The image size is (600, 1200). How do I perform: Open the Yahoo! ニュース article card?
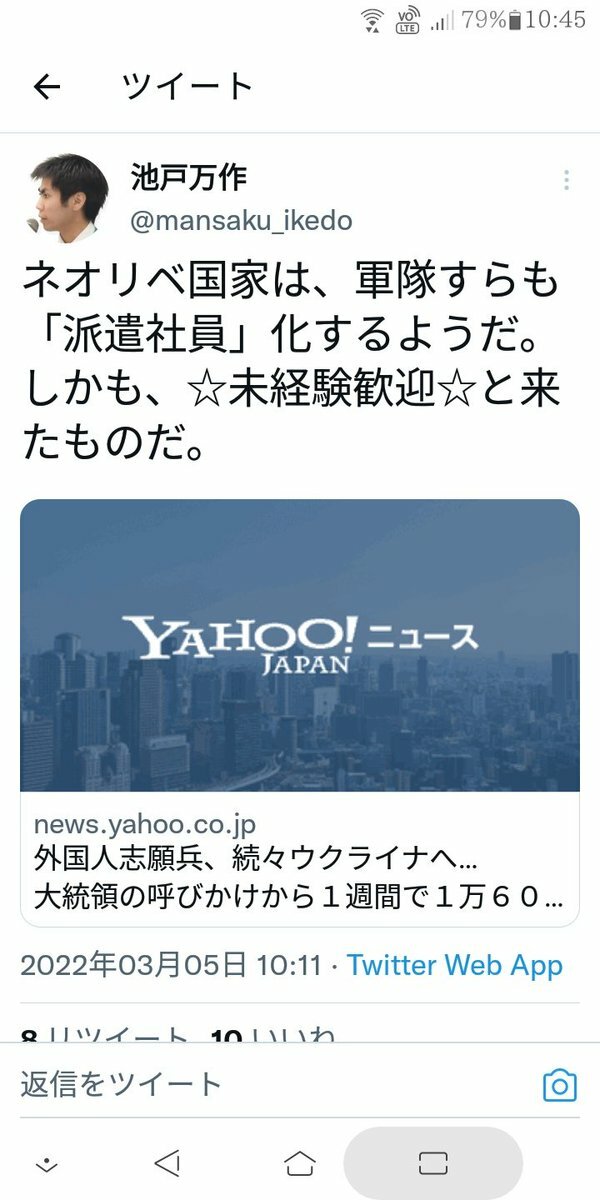pyautogui.click(x=299, y=710)
